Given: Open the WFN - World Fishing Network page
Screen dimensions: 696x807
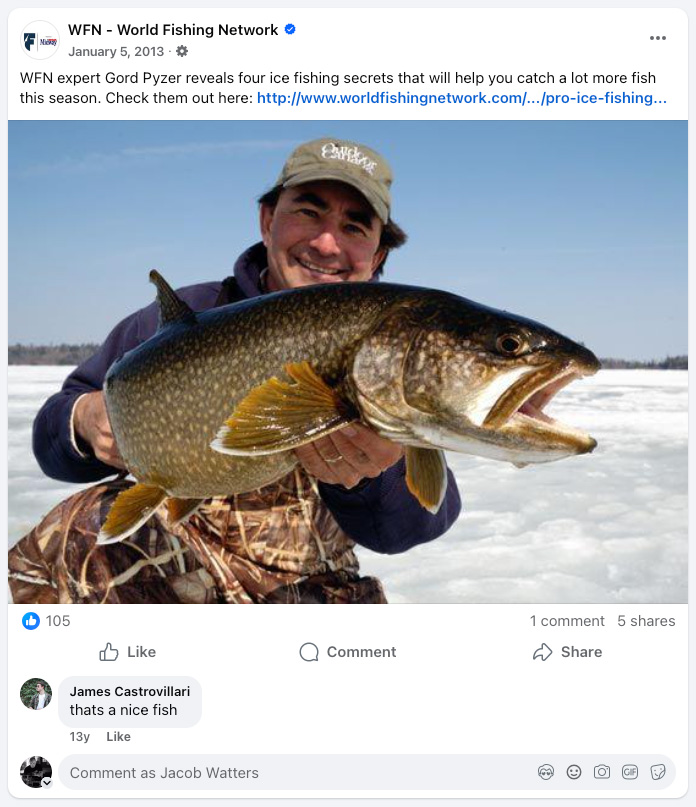Looking at the screenshot, I should pos(173,30).
